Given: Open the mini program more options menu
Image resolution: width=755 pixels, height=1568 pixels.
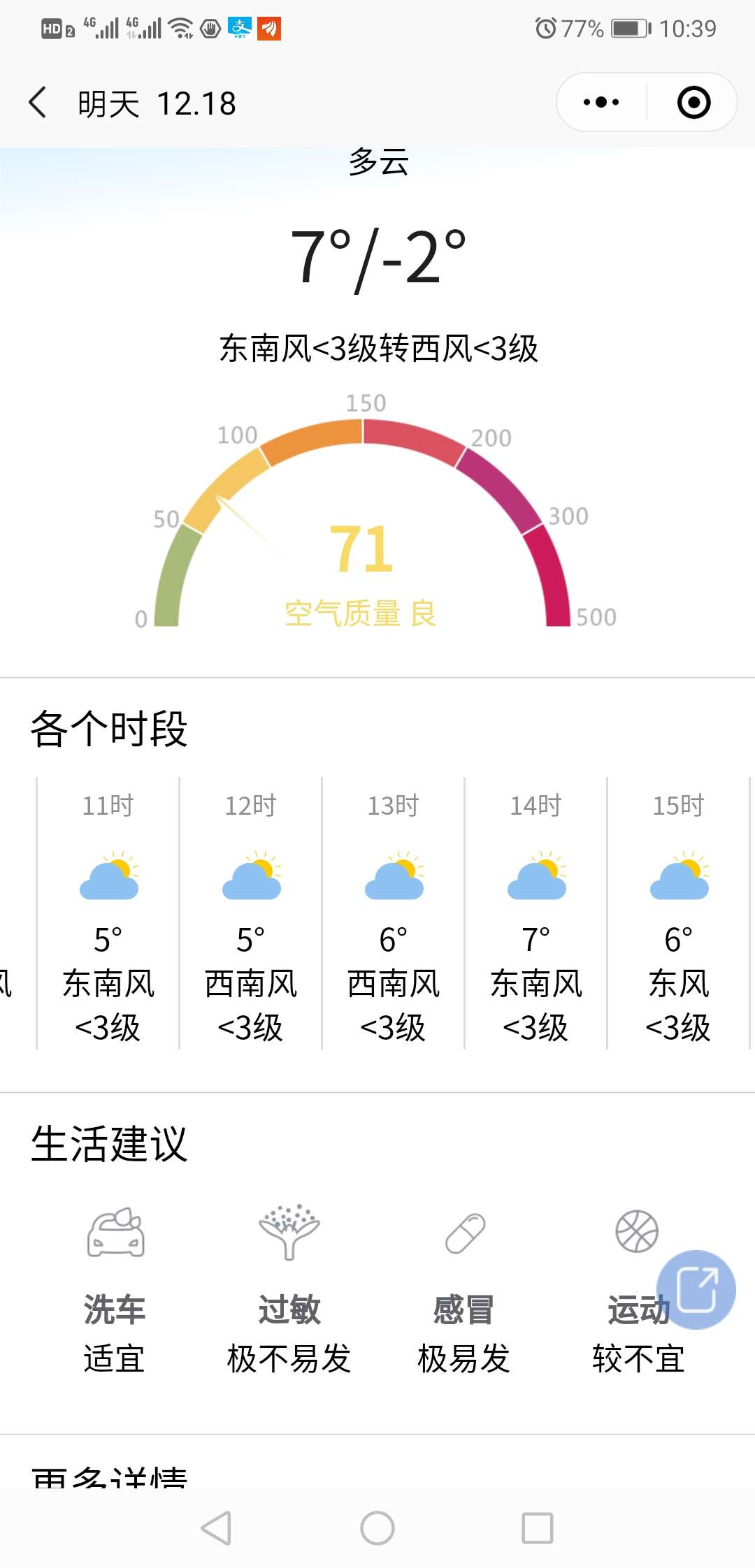Looking at the screenshot, I should tap(601, 102).
